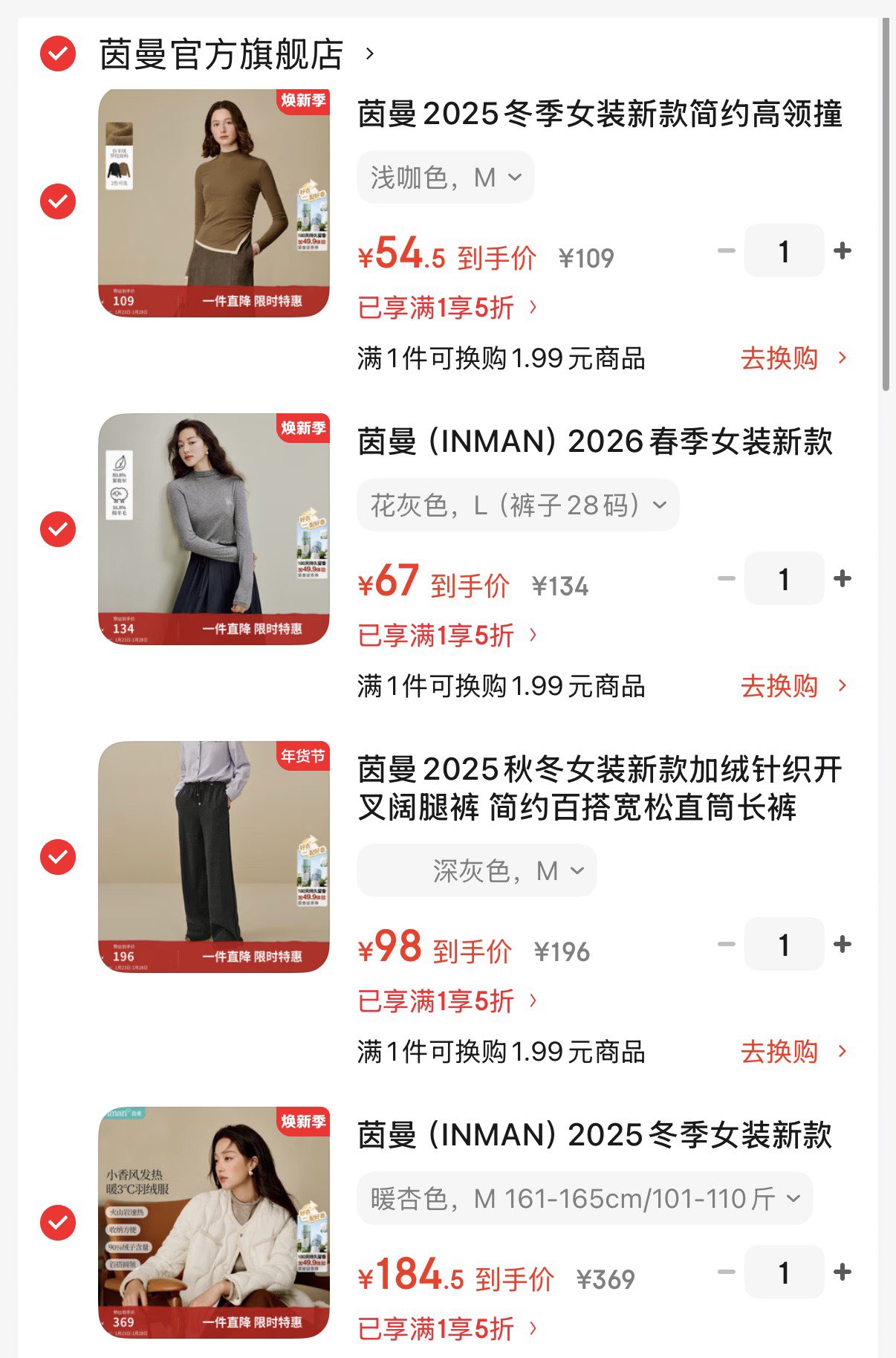Deselect the 暖杏色 jacket item checkbox

58,1223
